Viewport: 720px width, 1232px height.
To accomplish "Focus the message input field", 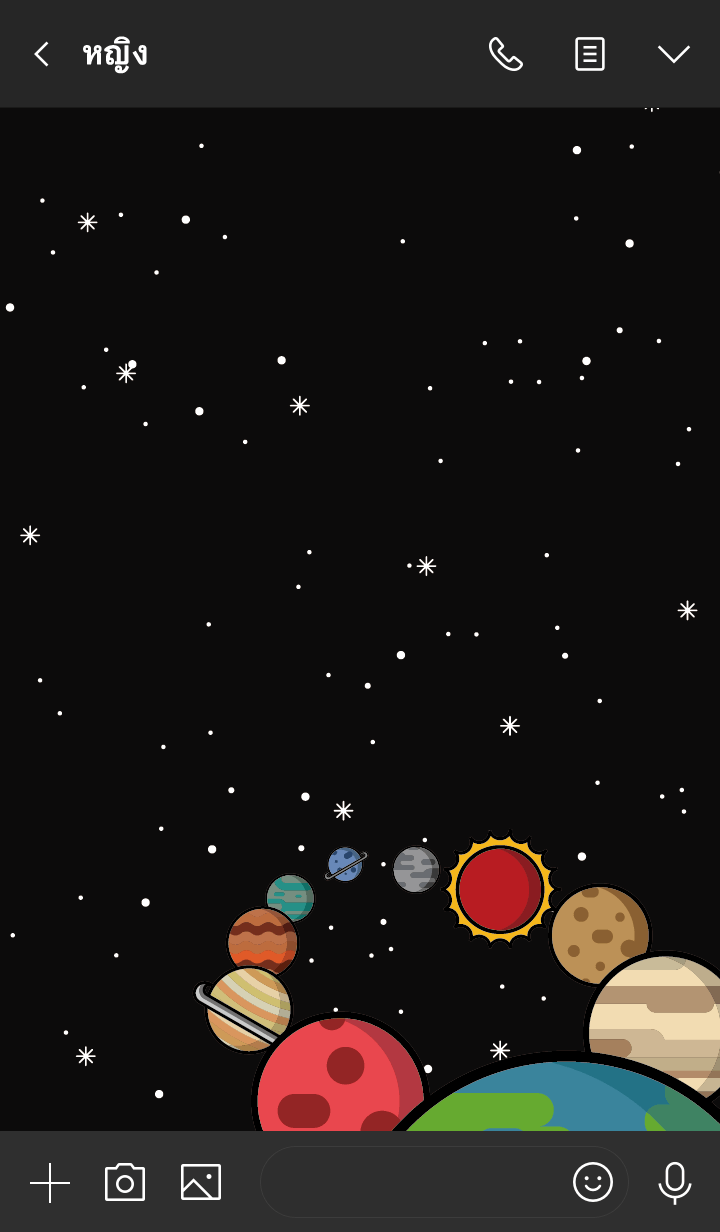I will click(x=410, y=1182).
